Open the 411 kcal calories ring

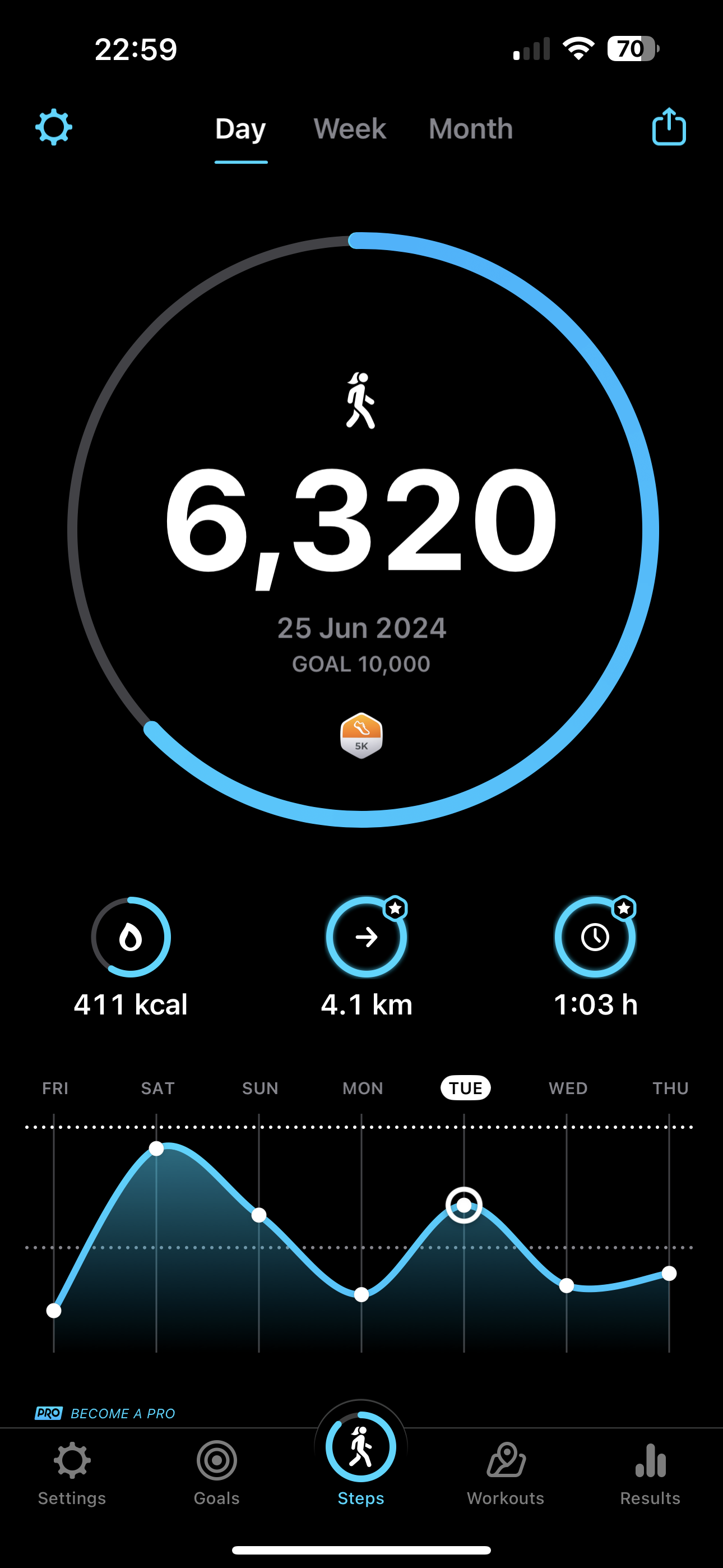coord(131,938)
